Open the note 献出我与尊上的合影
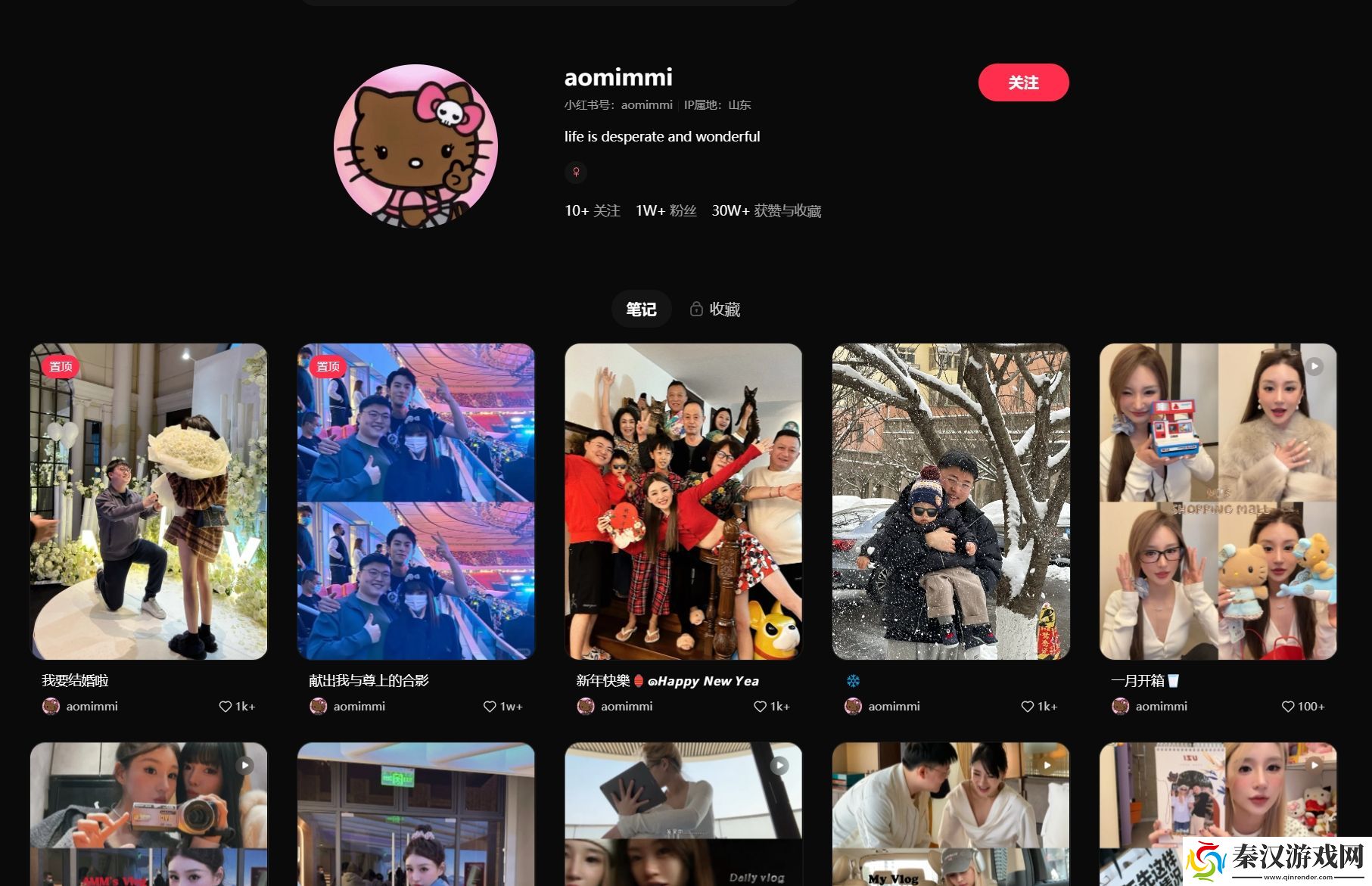Image resolution: width=1372 pixels, height=886 pixels. pos(415,501)
